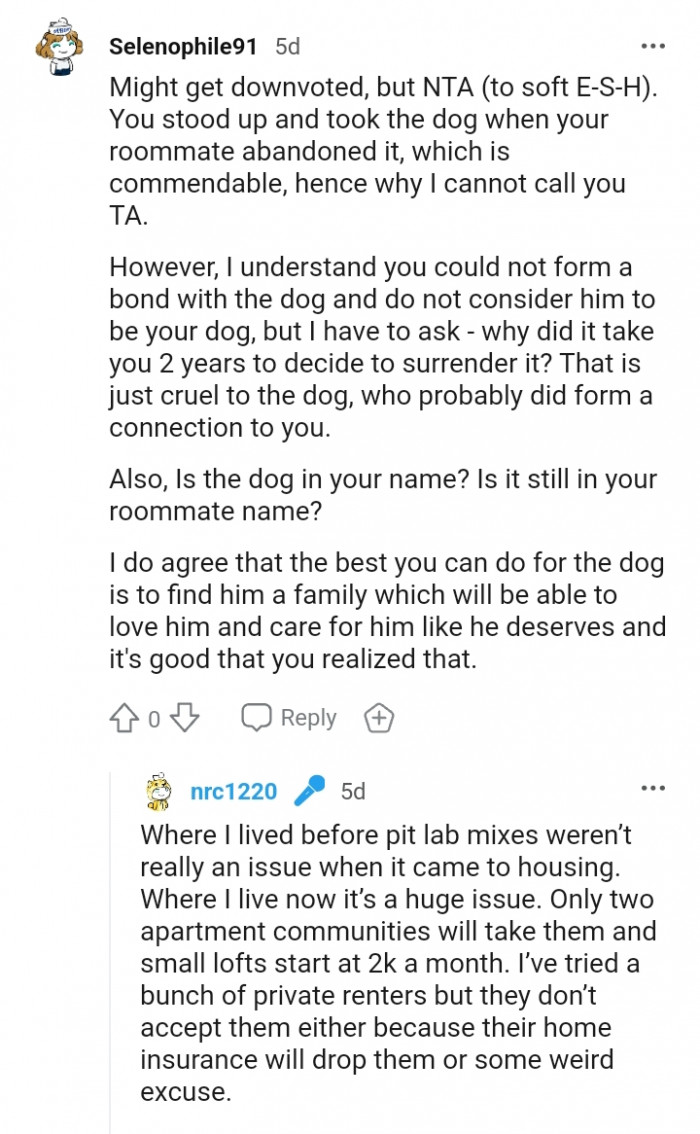View nrc1220's profile via the username
The height and width of the screenshot is (1134, 700).
coord(233,791)
